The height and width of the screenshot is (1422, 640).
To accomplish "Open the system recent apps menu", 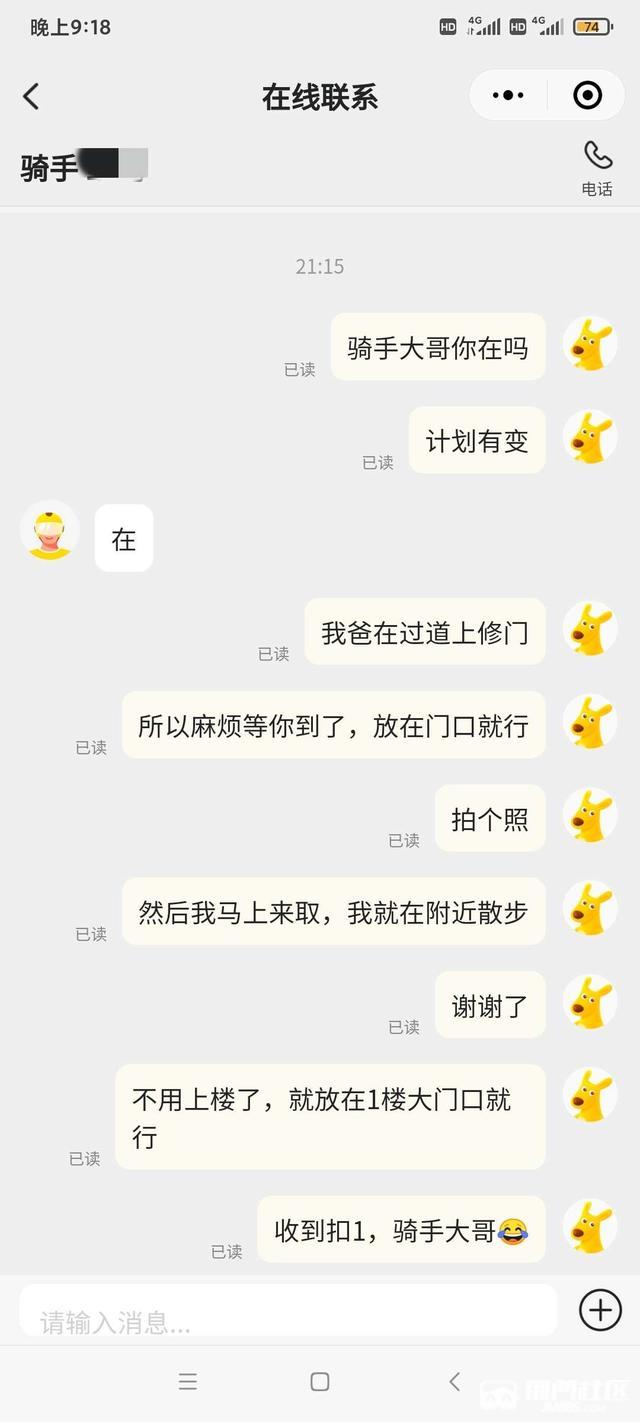I will [188, 1382].
